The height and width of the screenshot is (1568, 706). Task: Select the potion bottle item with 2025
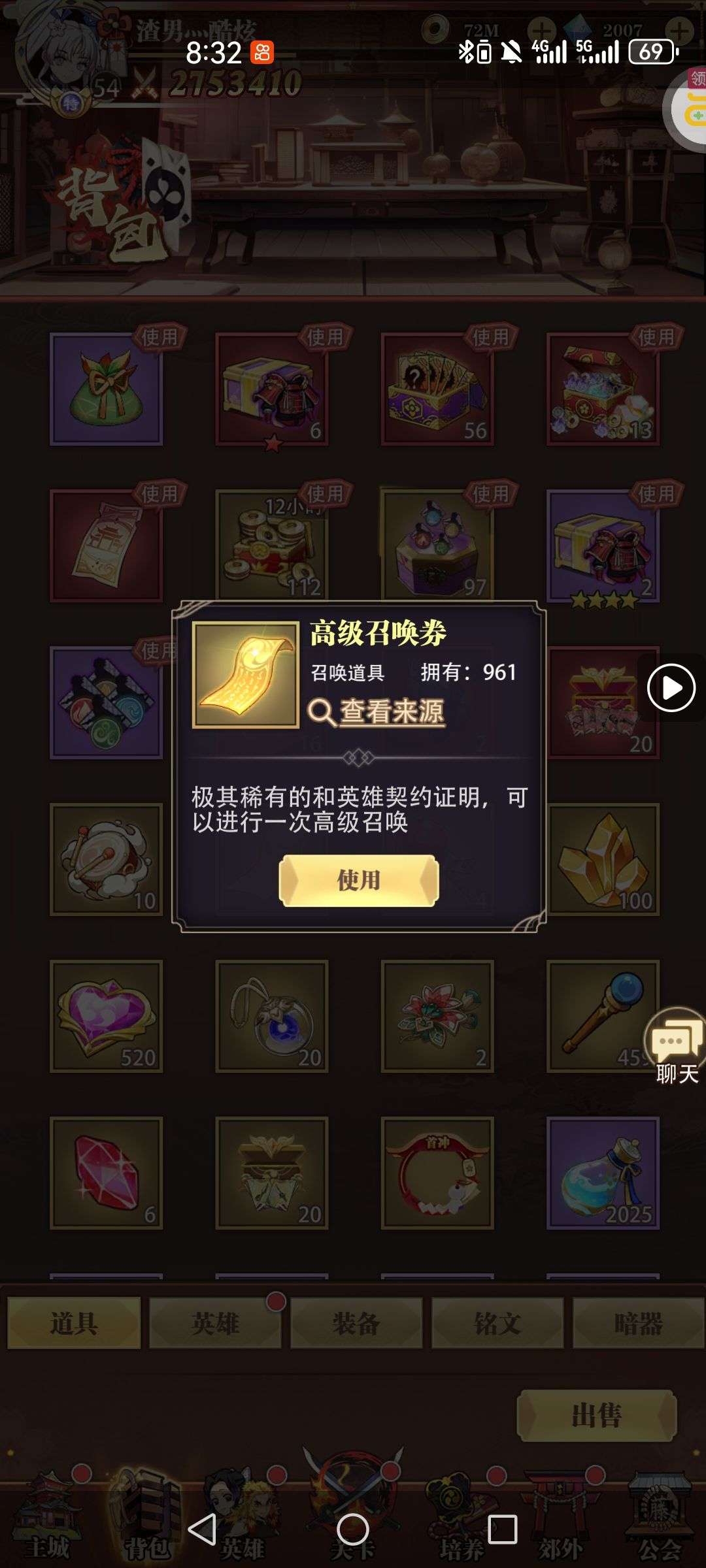click(603, 1173)
